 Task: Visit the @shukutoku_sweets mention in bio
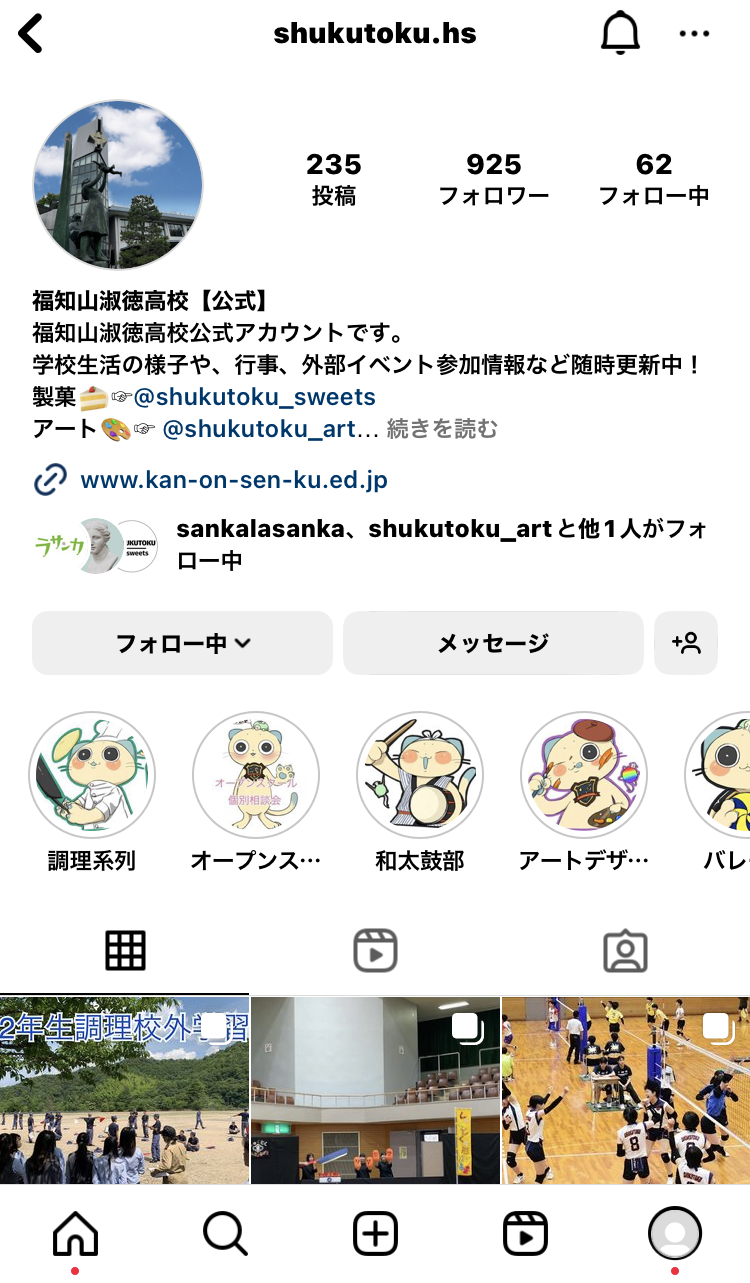pyautogui.click(x=255, y=397)
